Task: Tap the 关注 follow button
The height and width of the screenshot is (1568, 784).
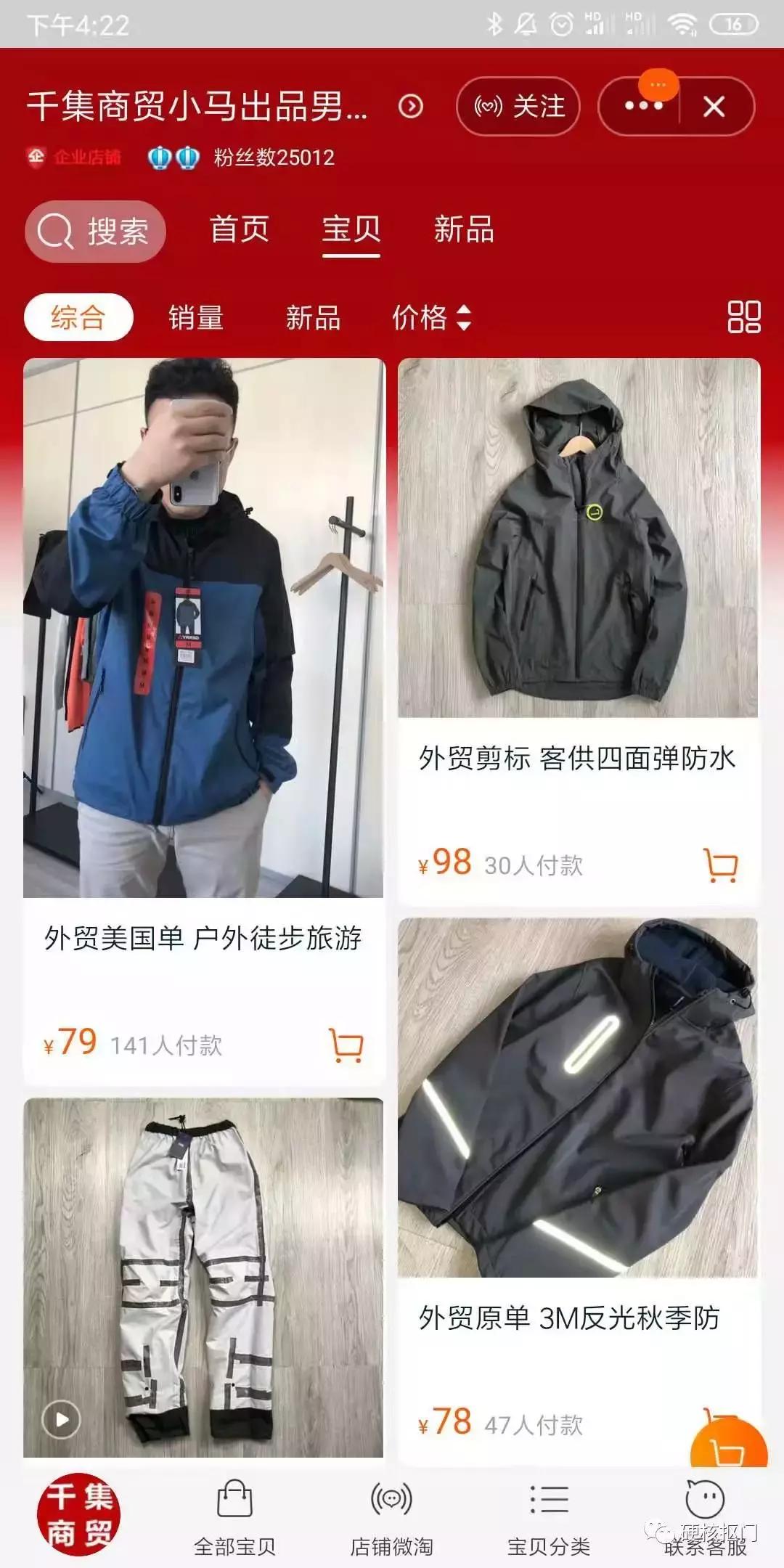Action: coord(518,107)
